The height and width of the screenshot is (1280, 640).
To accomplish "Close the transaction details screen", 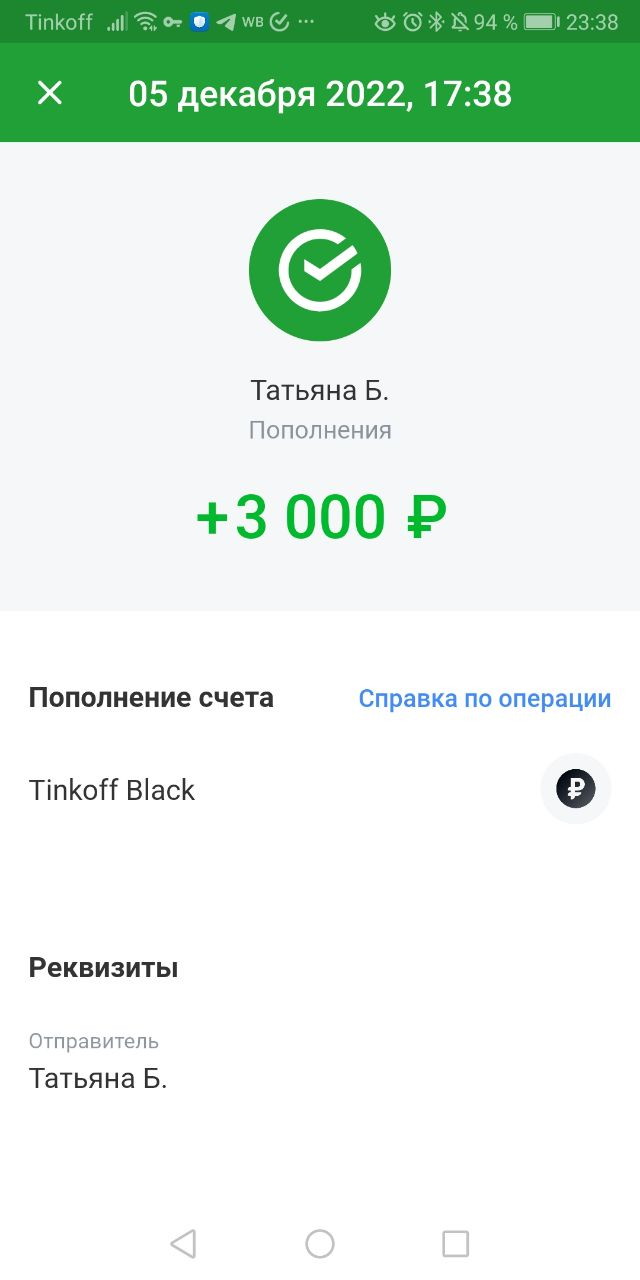I will click(x=49, y=93).
